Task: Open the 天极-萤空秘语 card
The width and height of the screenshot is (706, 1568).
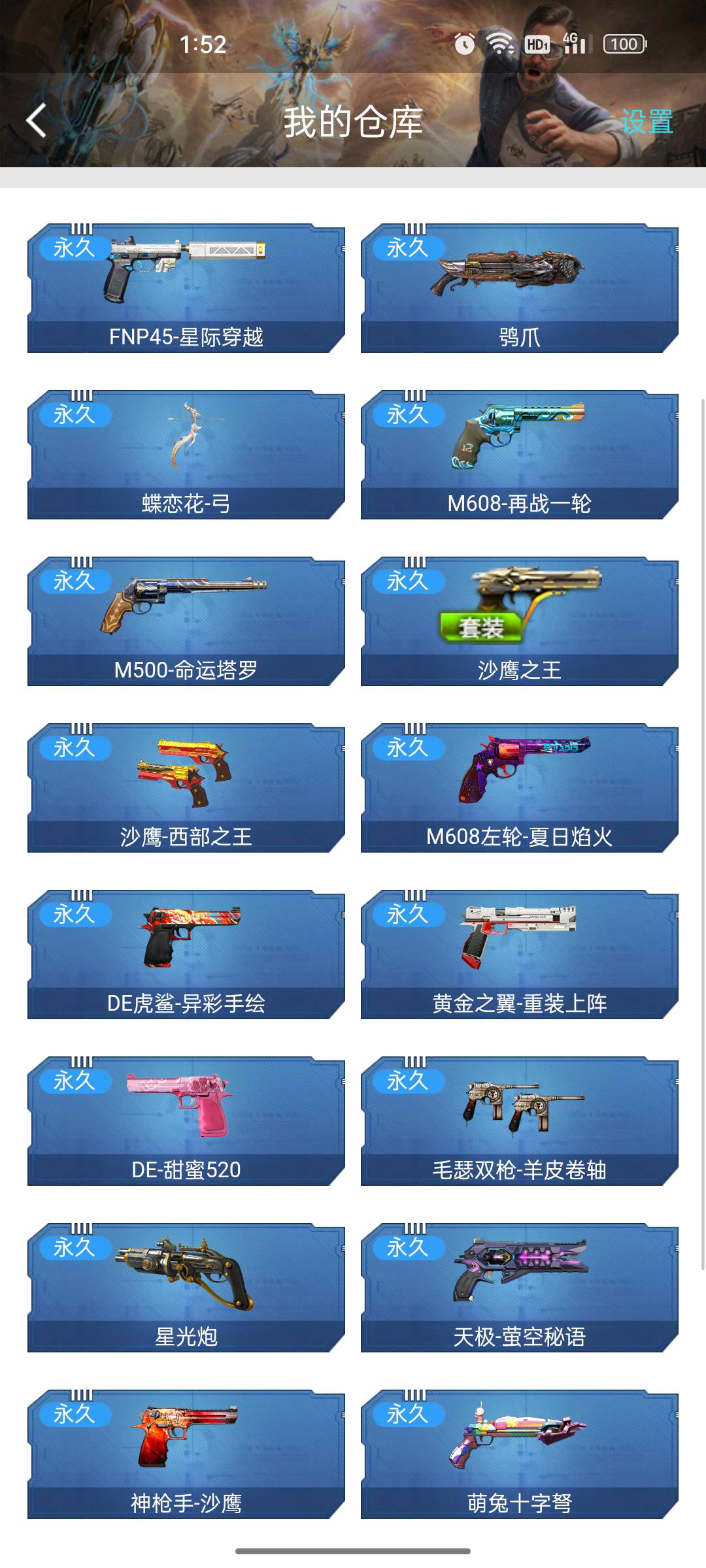Action: click(520, 1288)
